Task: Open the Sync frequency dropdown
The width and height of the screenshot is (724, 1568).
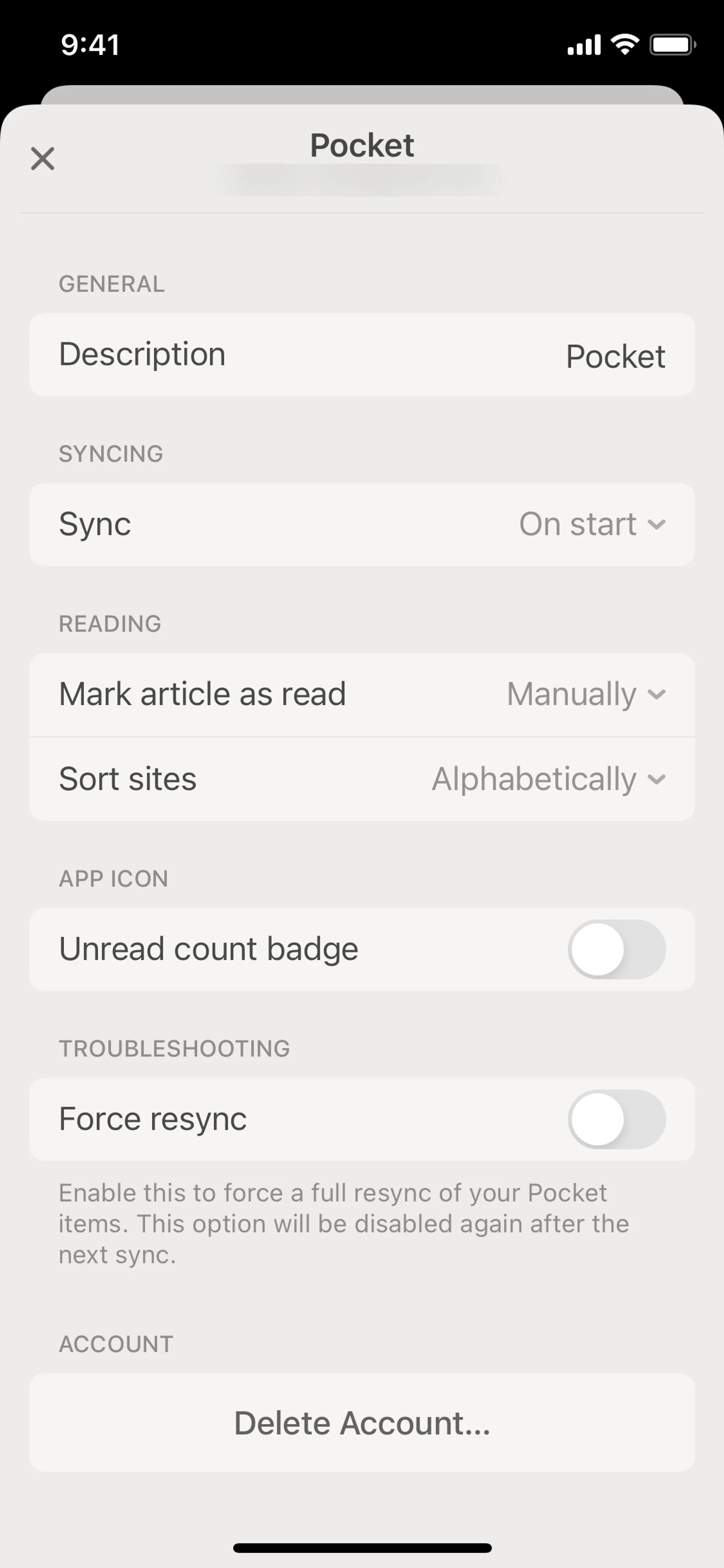Action: click(591, 524)
